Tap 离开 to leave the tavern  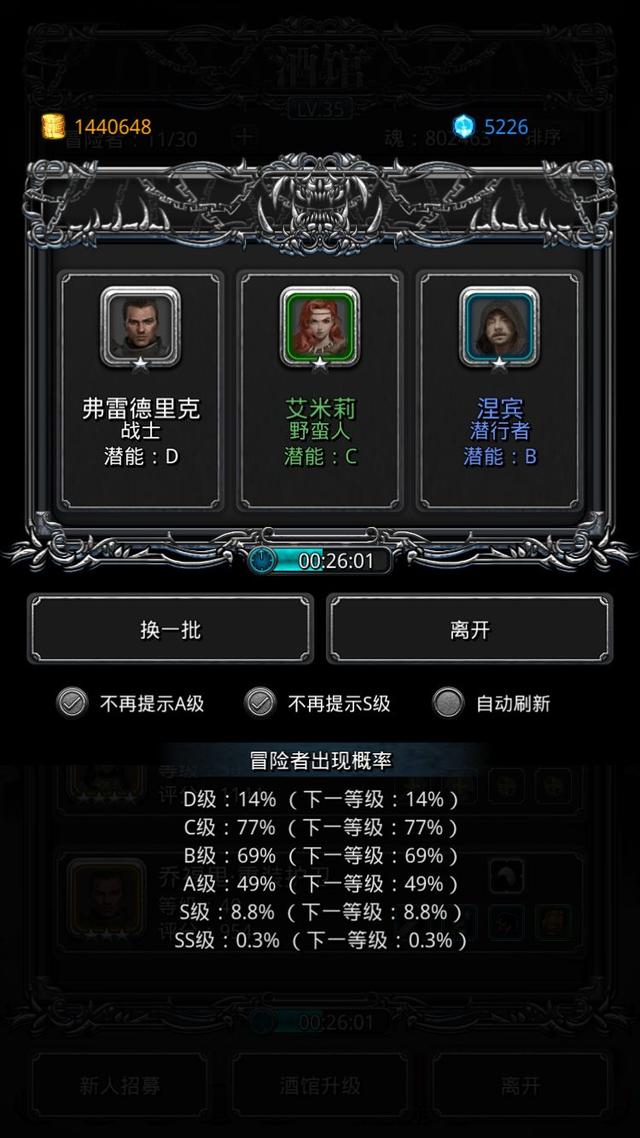(469, 630)
